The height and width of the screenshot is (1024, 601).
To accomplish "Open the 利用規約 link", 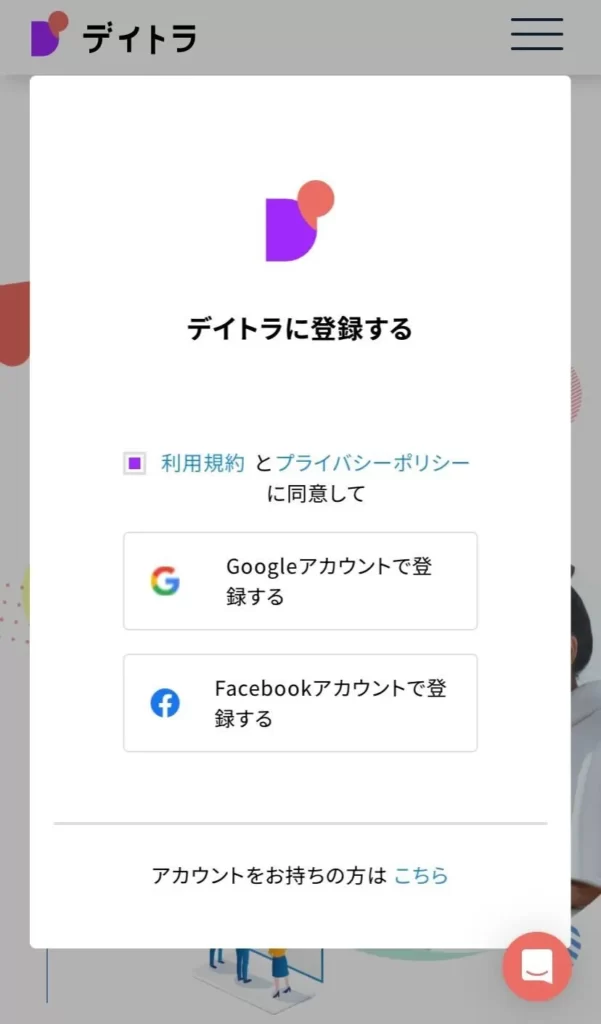I will 203,463.
